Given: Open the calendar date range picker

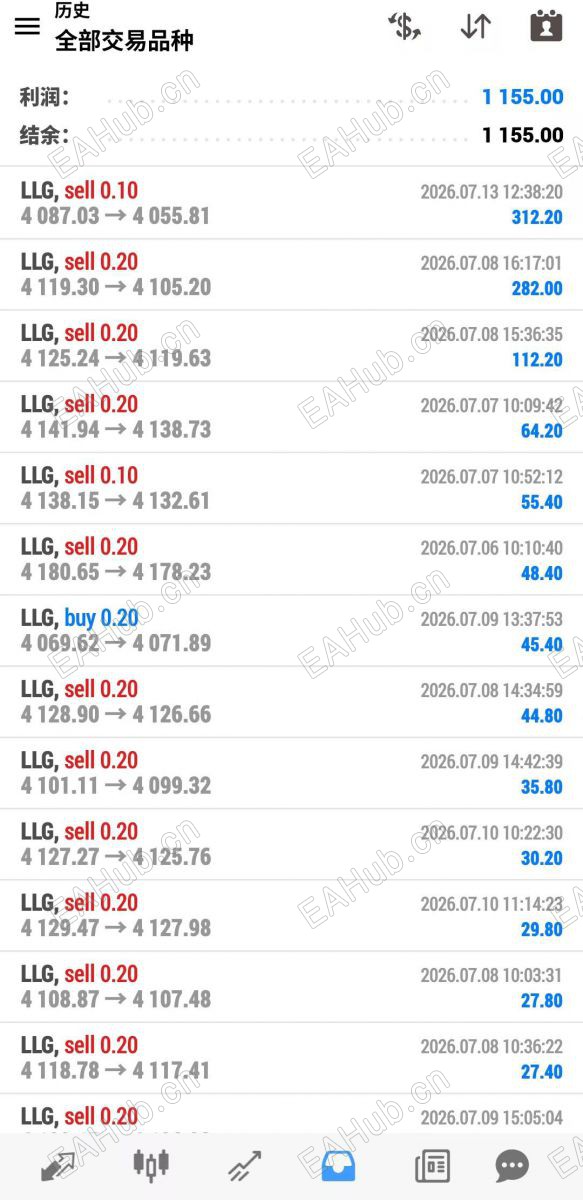Looking at the screenshot, I should (x=545, y=27).
